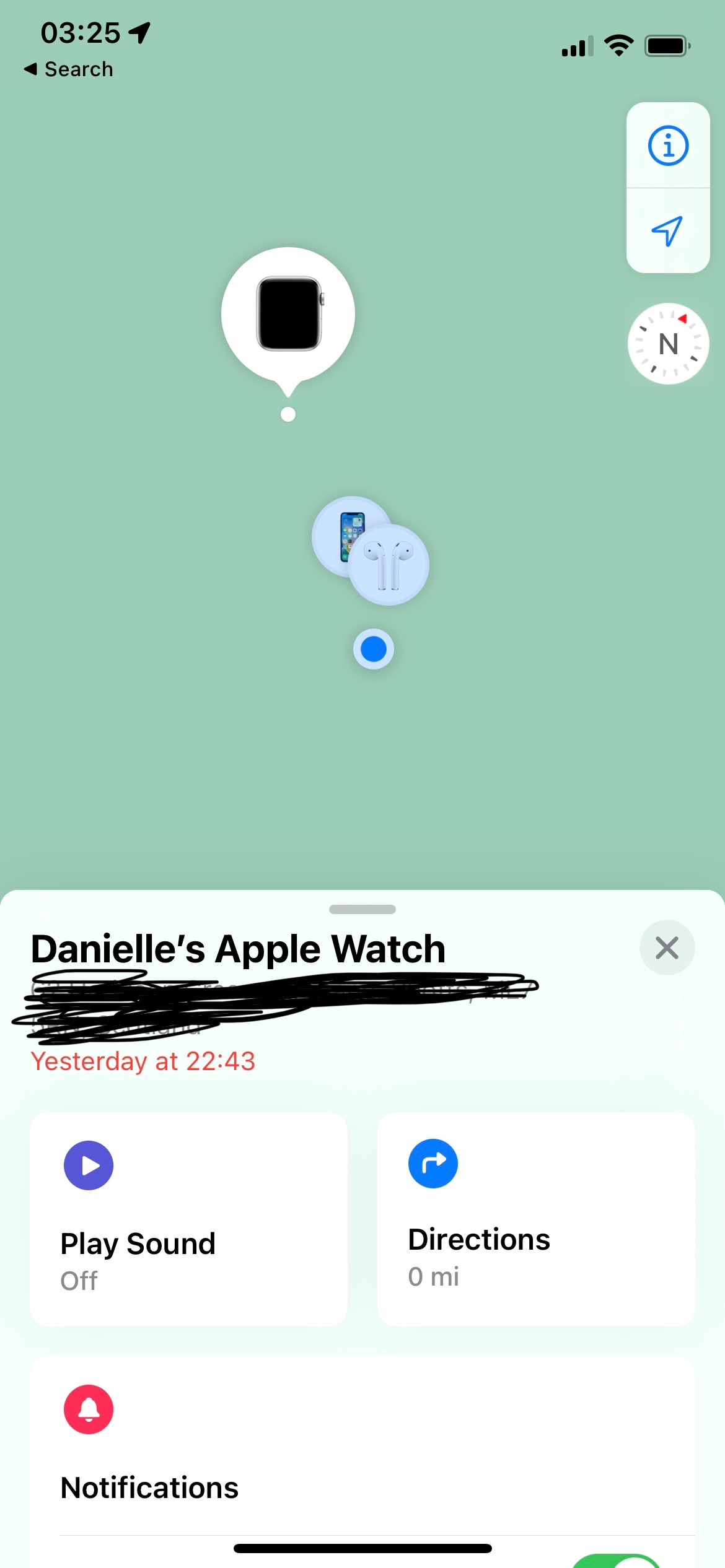Center map on current location
Image resolution: width=725 pixels, height=1568 pixels.
667,231
